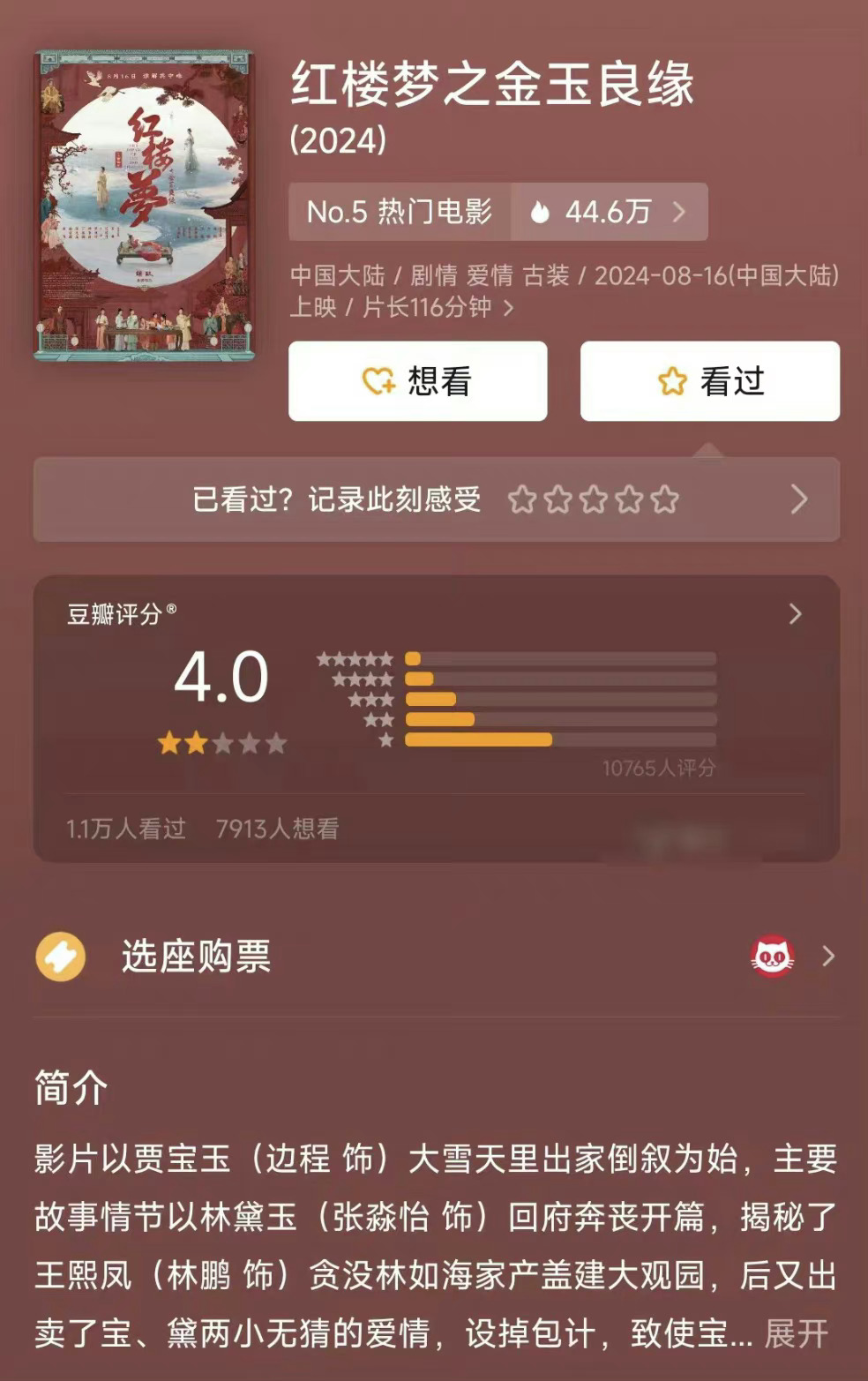Click the flame heat icon beside 44.6万

click(540, 211)
